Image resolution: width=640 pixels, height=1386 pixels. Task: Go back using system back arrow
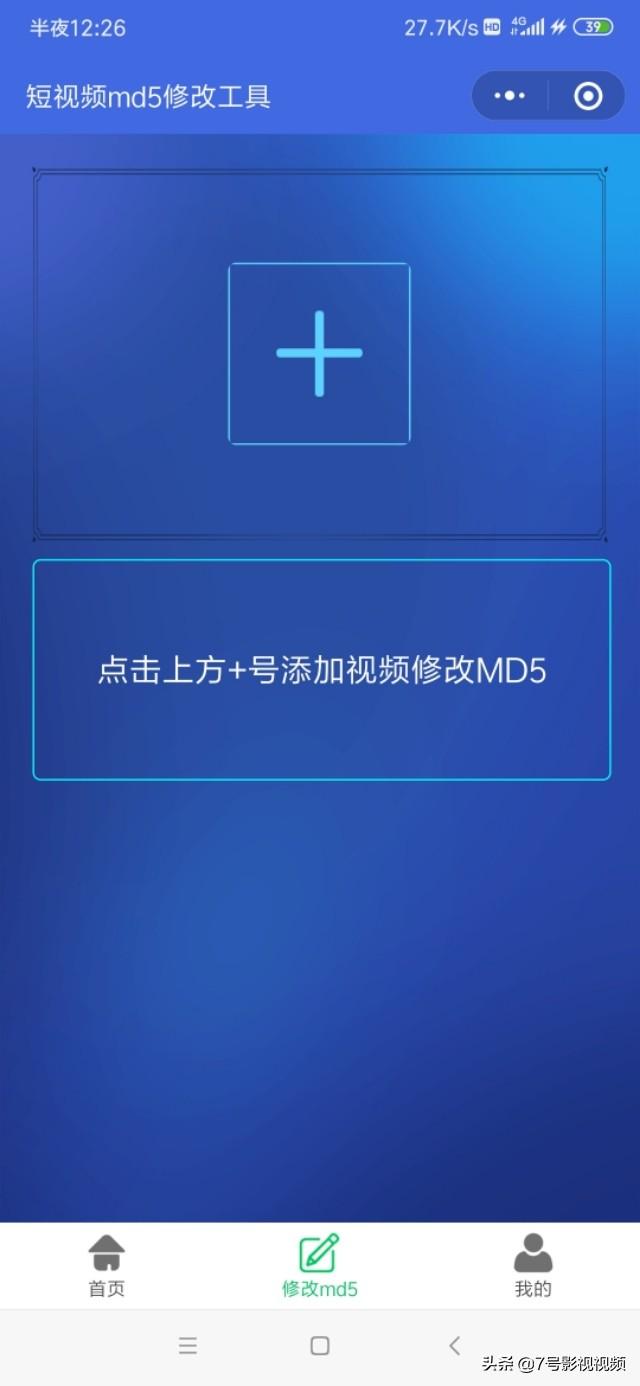click(x=454, y=1346)
